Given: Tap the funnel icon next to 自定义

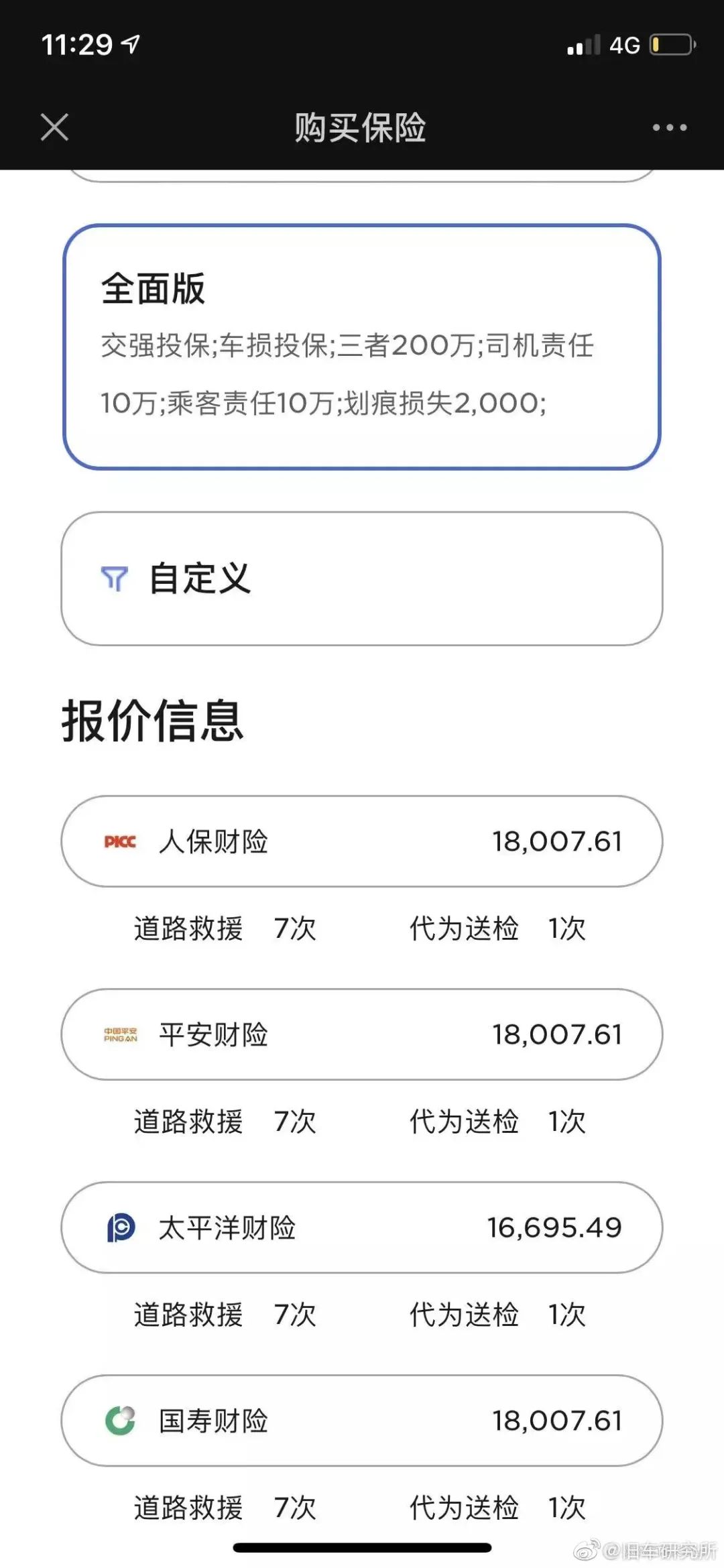Looking at the screenshot, I should 115,581.
